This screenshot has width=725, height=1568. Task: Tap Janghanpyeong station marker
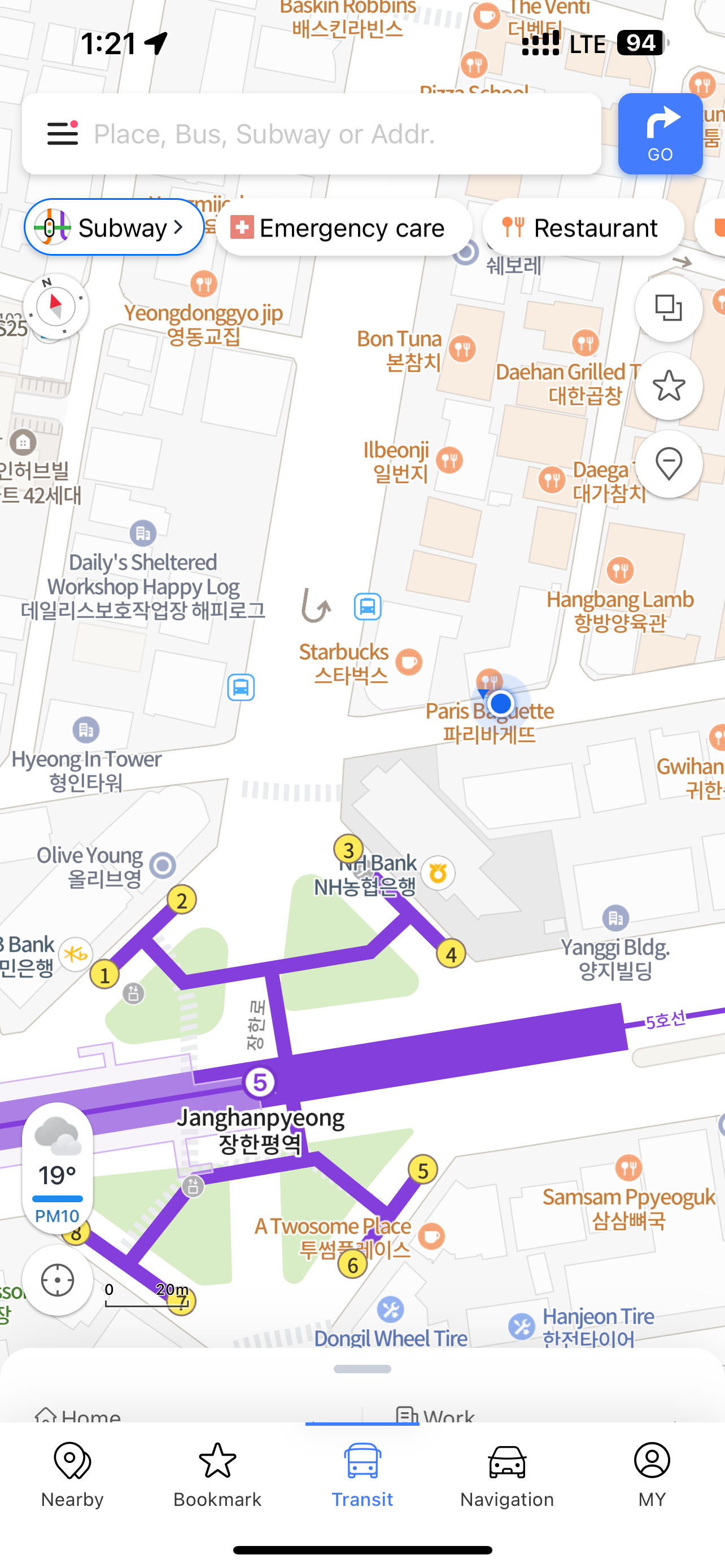[260, 1083]
